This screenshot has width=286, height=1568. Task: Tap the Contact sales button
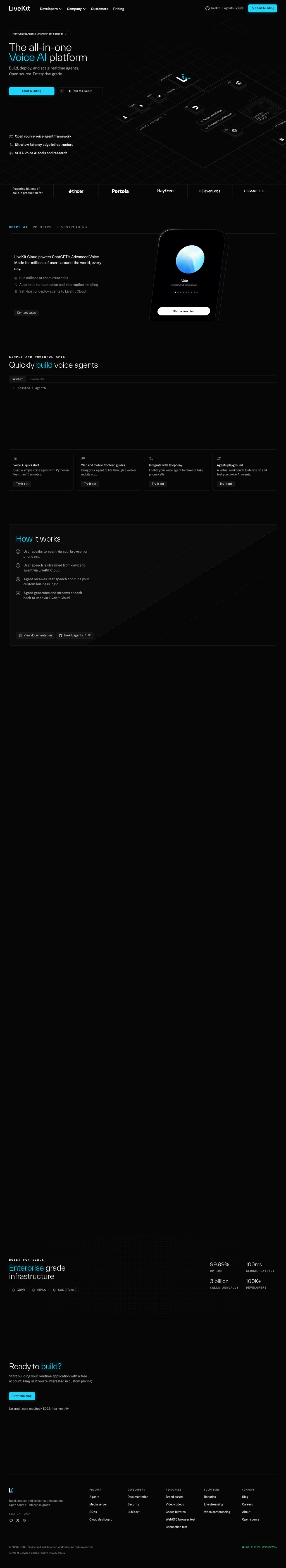[x=26, y=312]
